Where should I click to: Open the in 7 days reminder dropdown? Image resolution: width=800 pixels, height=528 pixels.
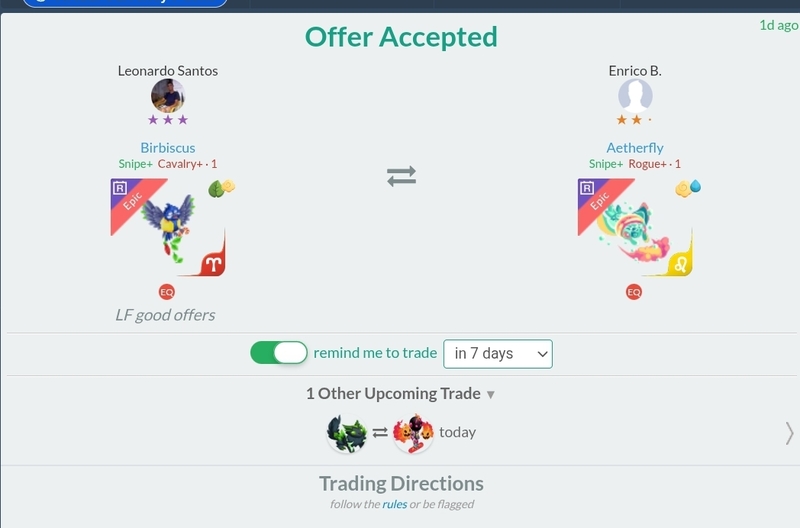click(x=497, y=353)
